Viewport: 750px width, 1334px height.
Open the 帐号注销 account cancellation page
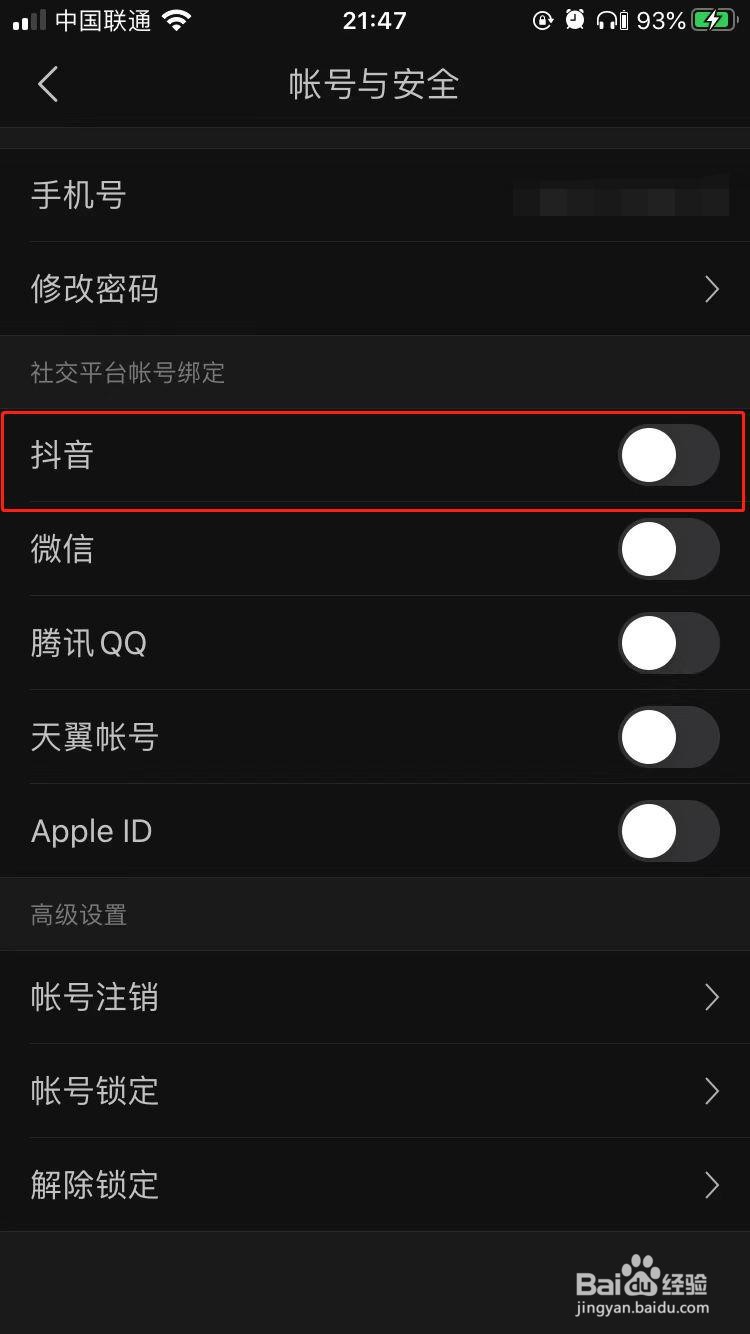375,997
